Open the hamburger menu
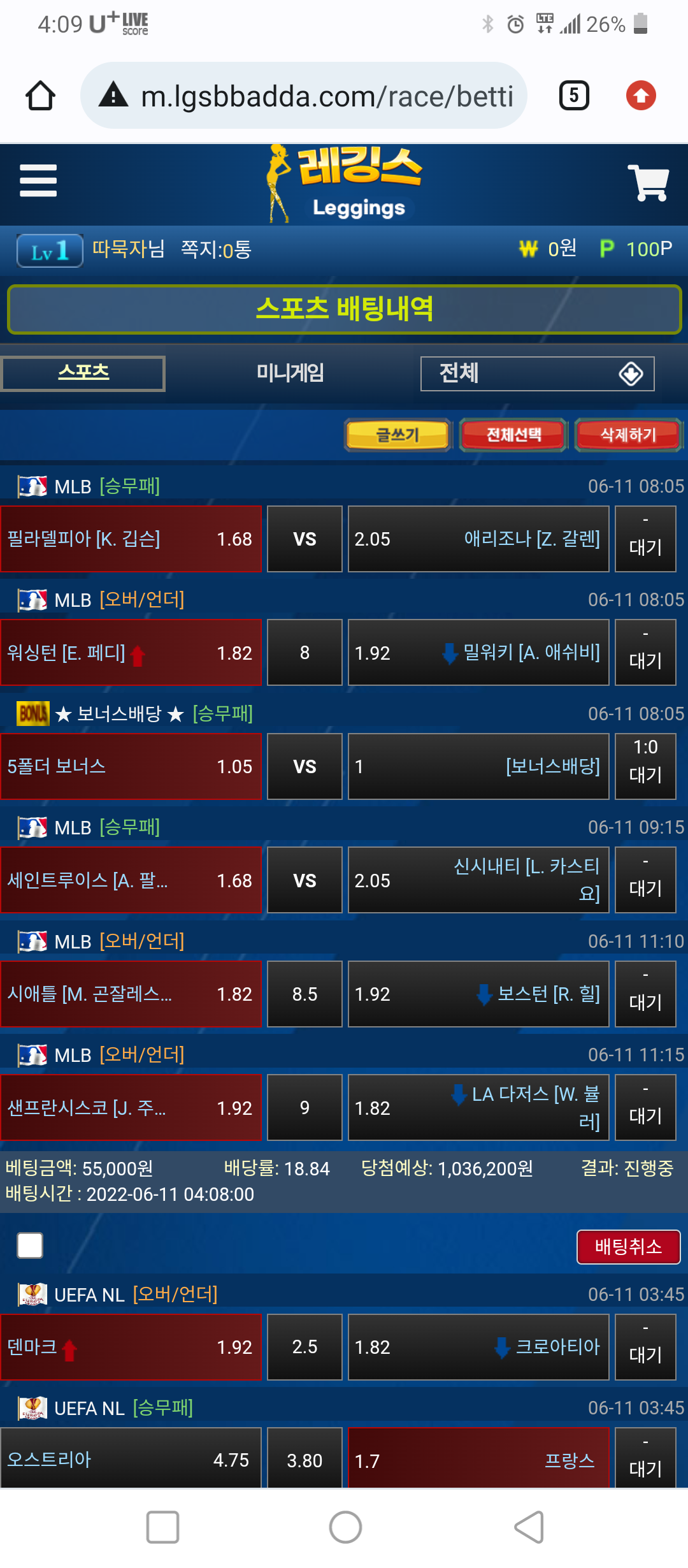The image size is (688, 1568). [x=38, y=180]
